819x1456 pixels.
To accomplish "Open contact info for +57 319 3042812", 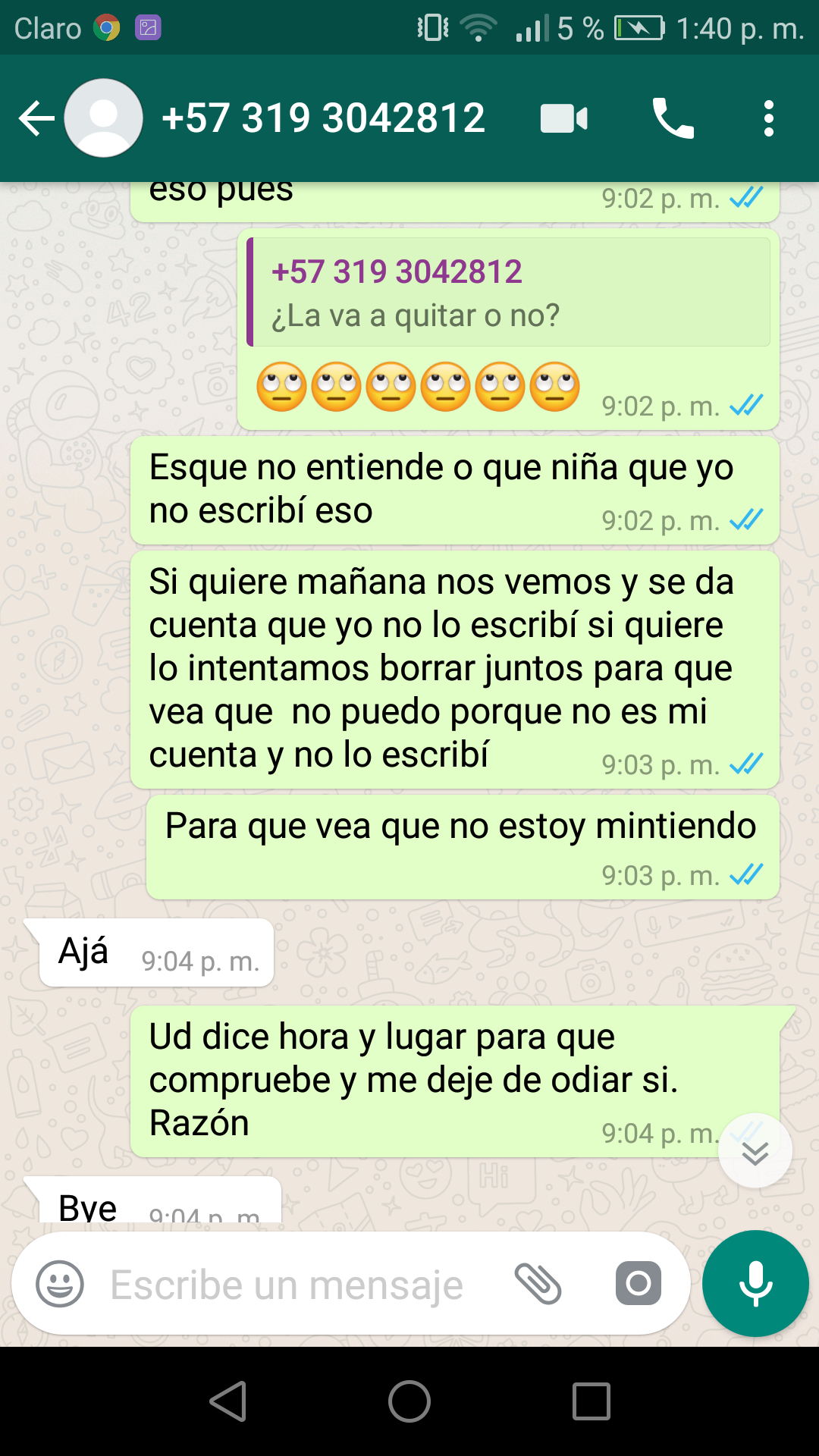I will (x=323, y=119).
